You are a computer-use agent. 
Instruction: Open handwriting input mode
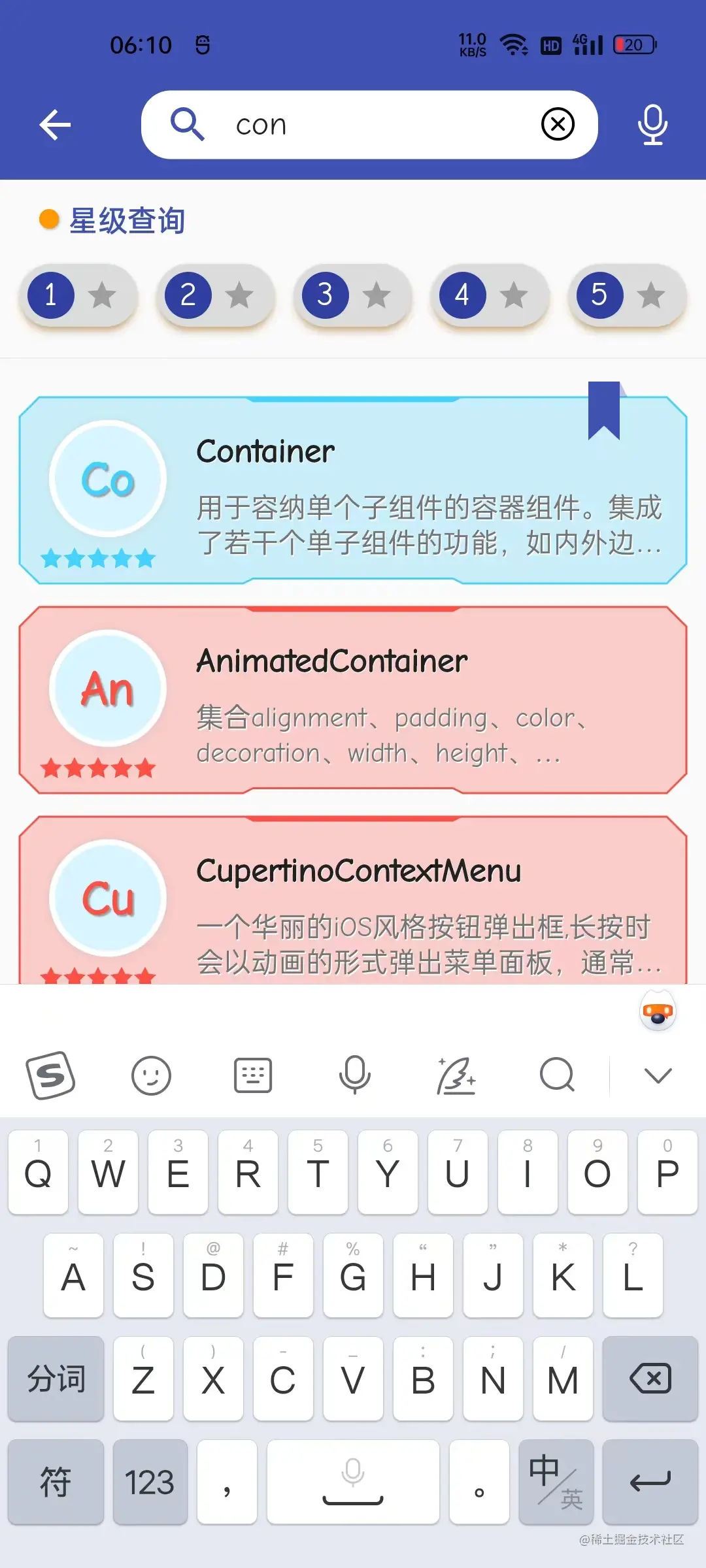[x=457, y=1075]
